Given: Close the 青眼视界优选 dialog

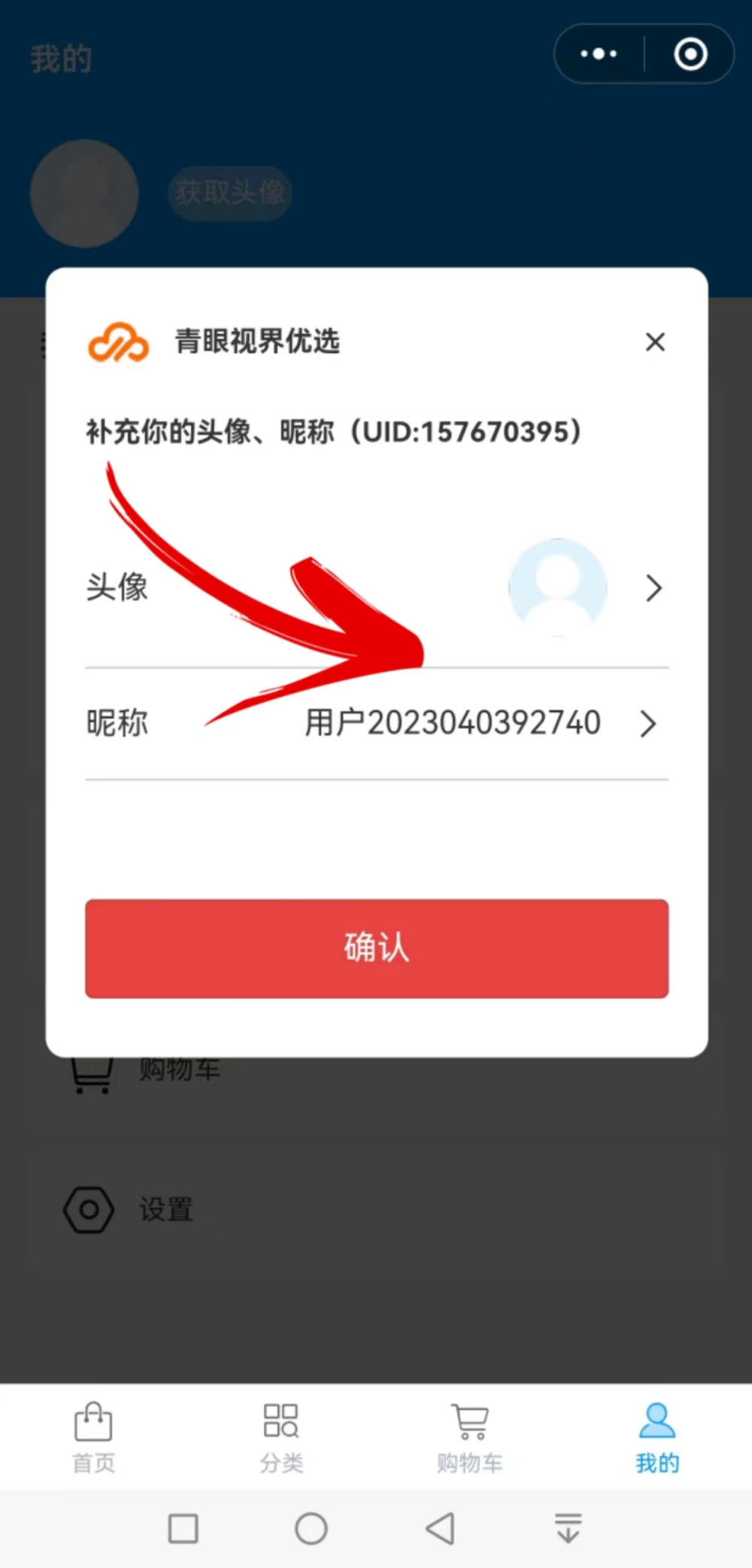Looking at the screenshot, I should pos(655,342).
